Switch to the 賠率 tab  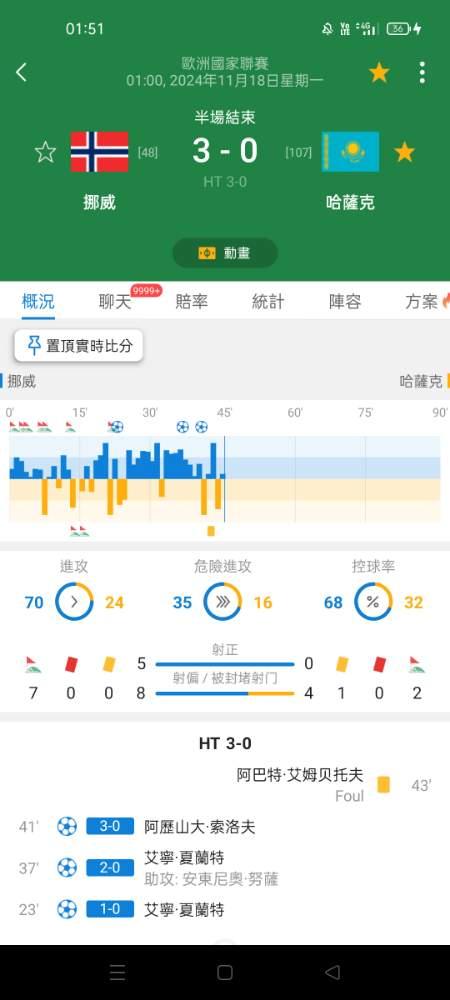pyautogui.click(x=191, y=302)
